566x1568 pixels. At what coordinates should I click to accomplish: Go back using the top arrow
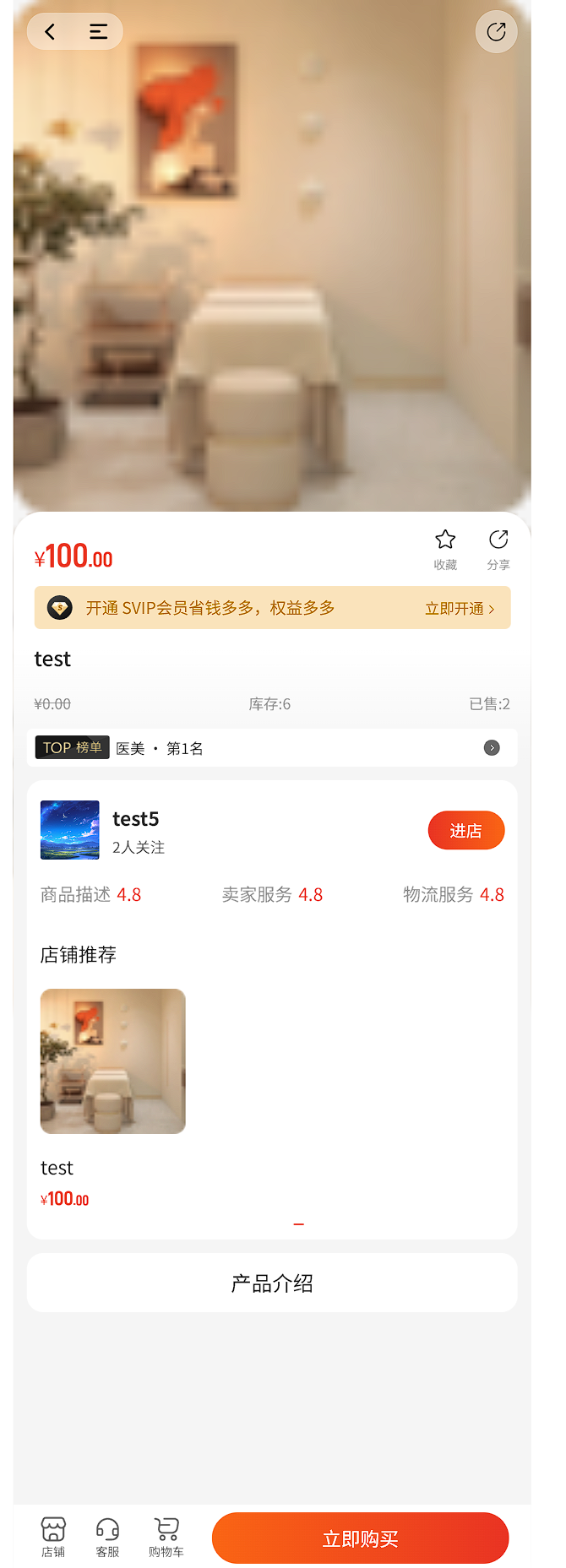click(51, 32)
